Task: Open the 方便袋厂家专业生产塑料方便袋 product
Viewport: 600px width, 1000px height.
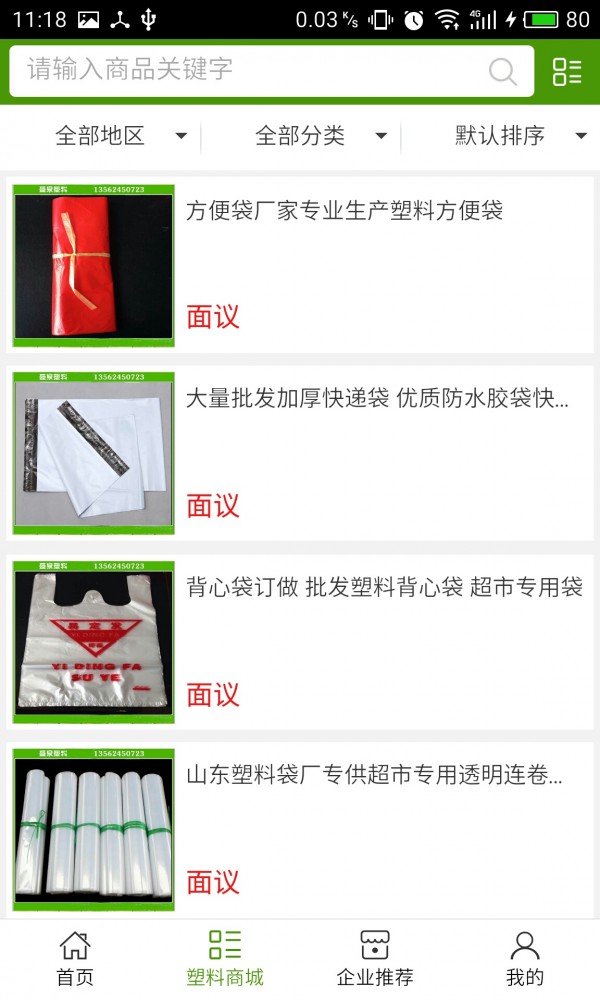Action: [300, 265]
